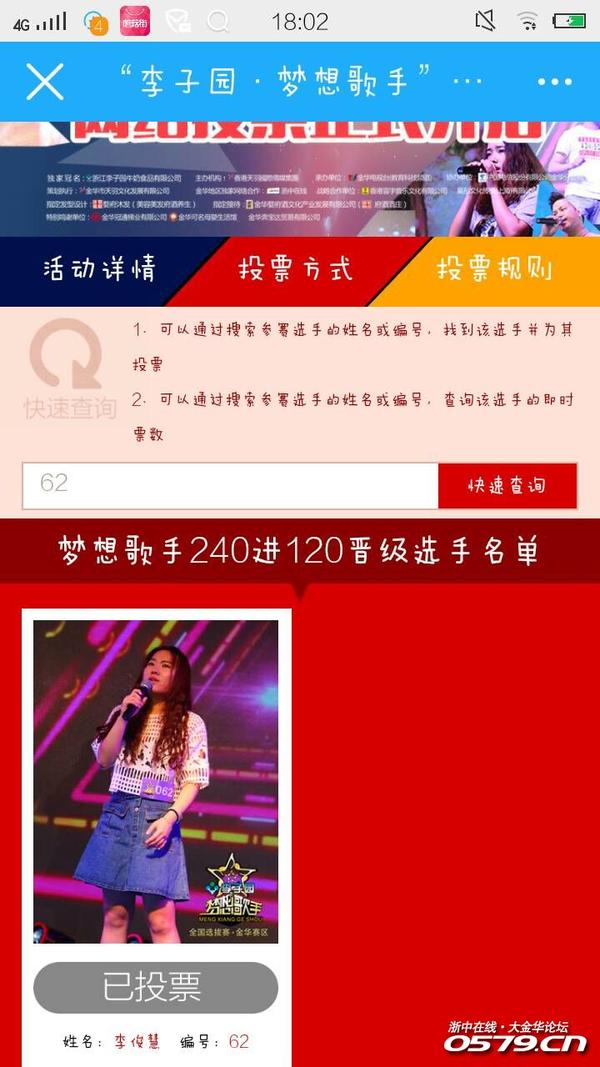This screenshot has width=600, height=1067.
Task: Tap the red 快速查询 button
Action: point(507,486)
